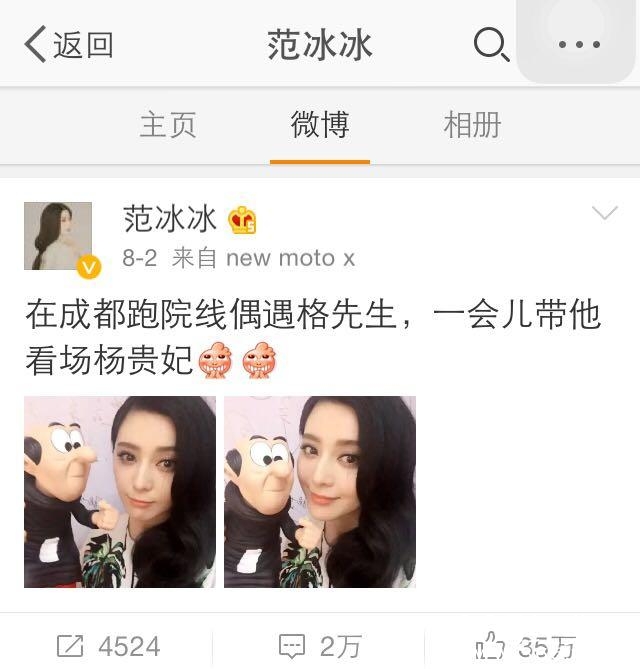The width and height of the screenshot is (640, 669).
Task: Open the three-dot overflow menu
Action: (579, 45)
